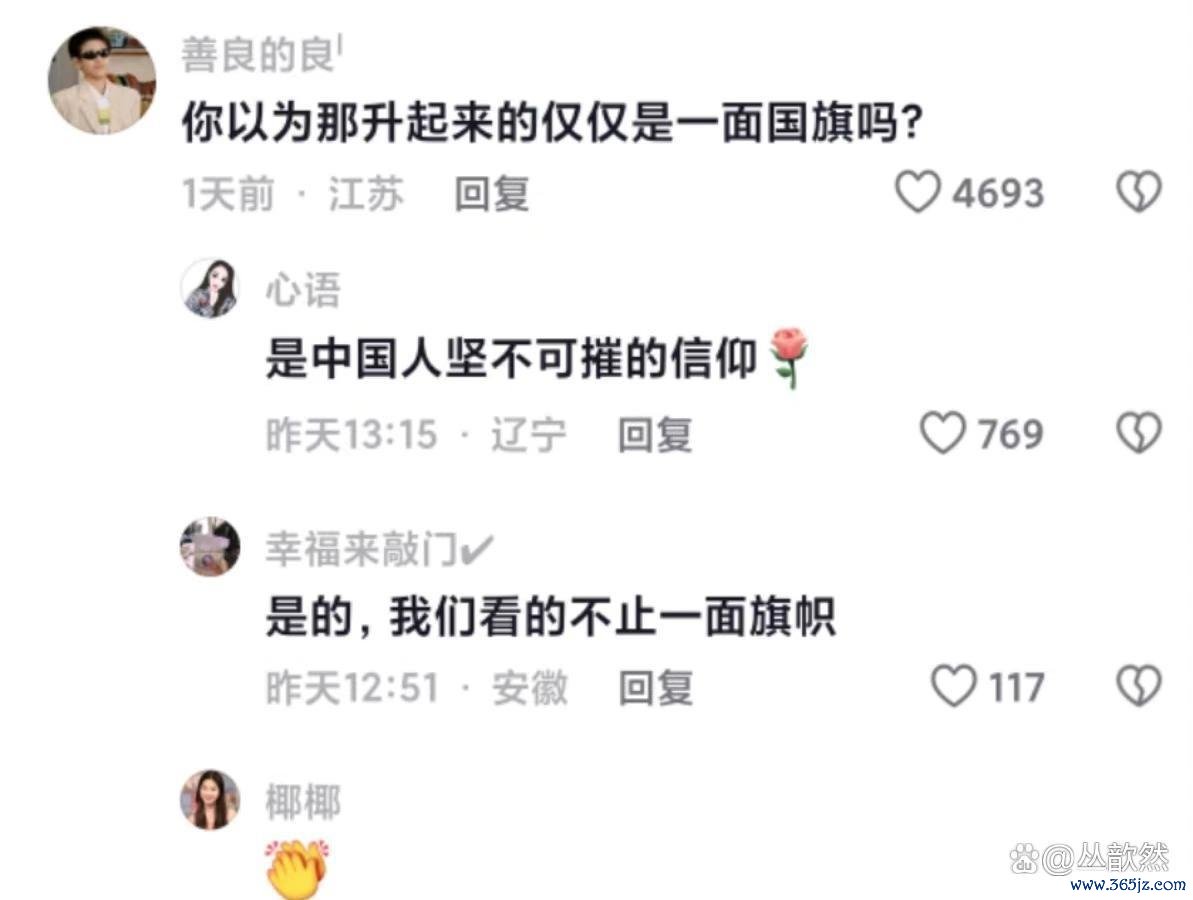The height and width of the screenshot is (900, 1193).
Task: Open username 椰椰's profile
Action: [302, 802]
